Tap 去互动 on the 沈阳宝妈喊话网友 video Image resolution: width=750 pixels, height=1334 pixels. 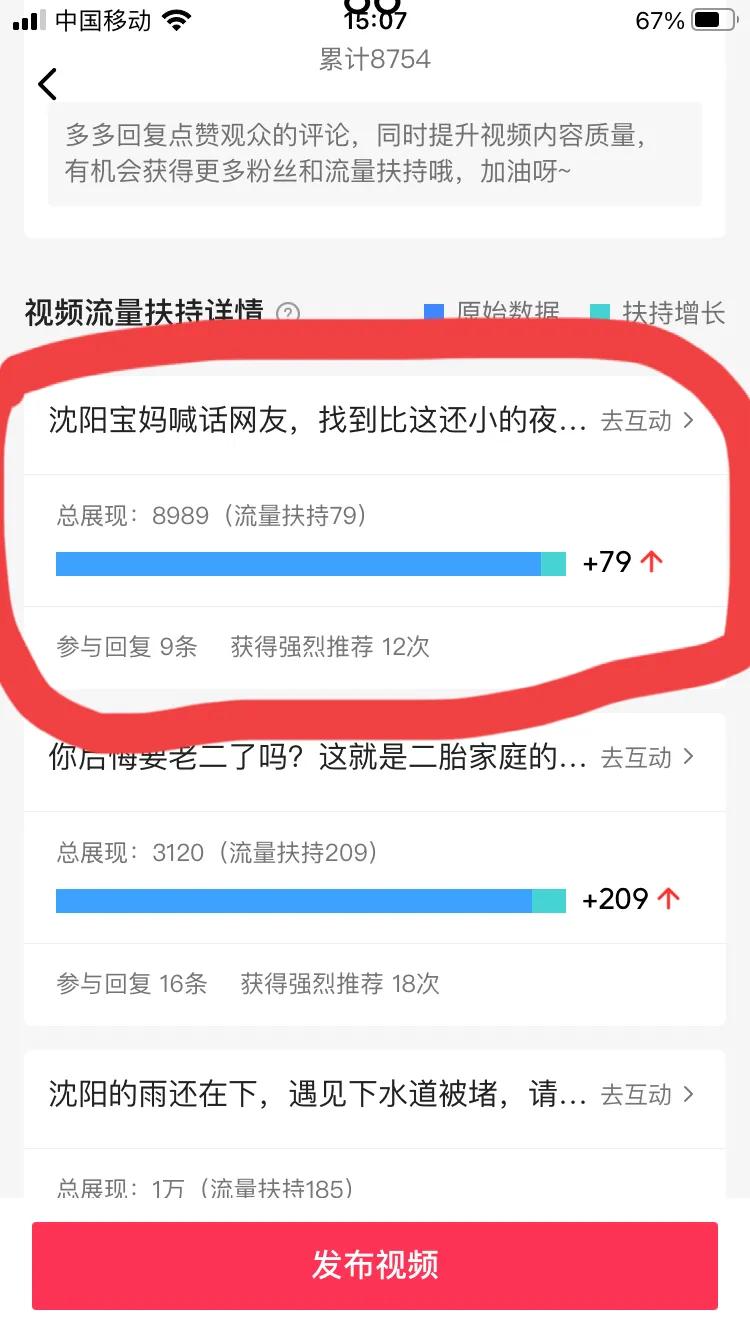(647, 421)
